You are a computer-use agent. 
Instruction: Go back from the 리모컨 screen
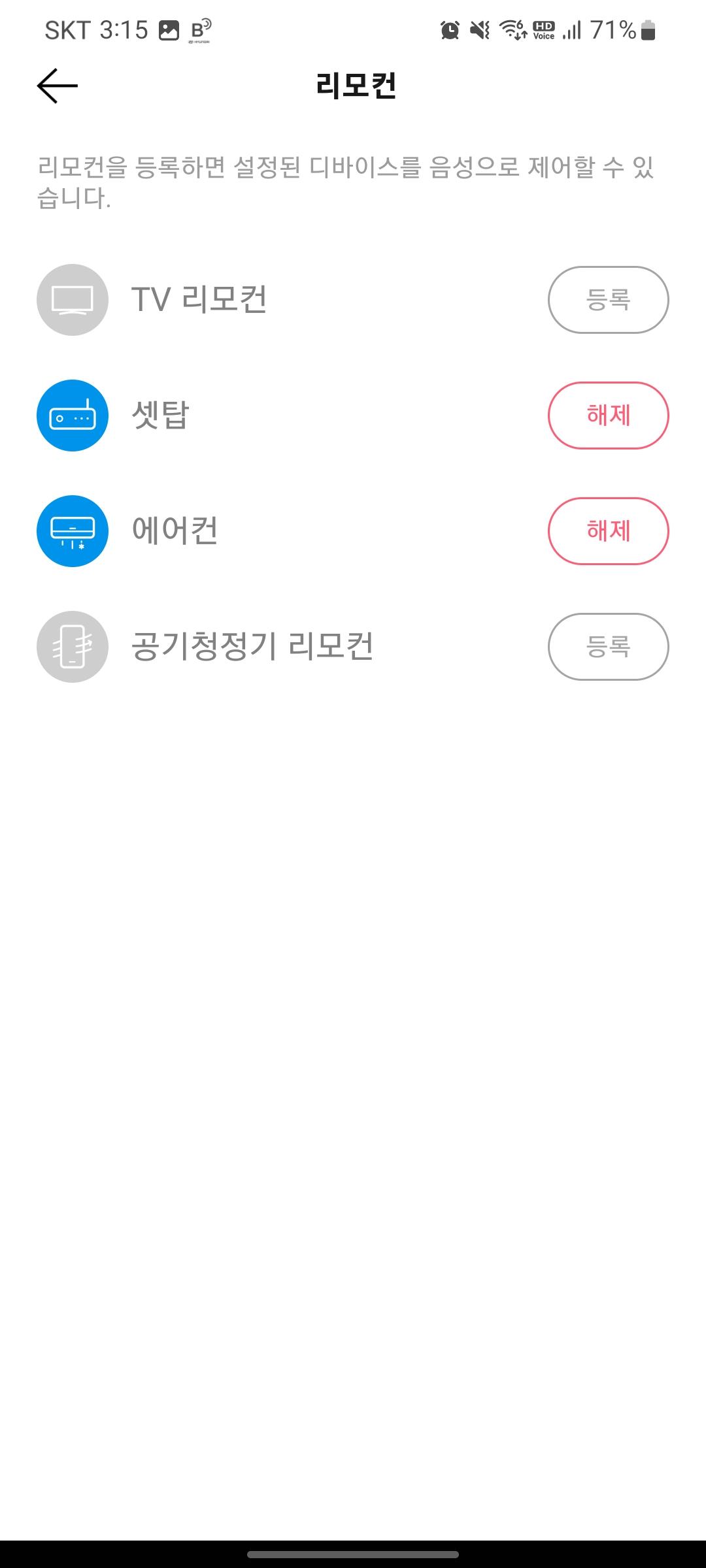tap(58, 86)
